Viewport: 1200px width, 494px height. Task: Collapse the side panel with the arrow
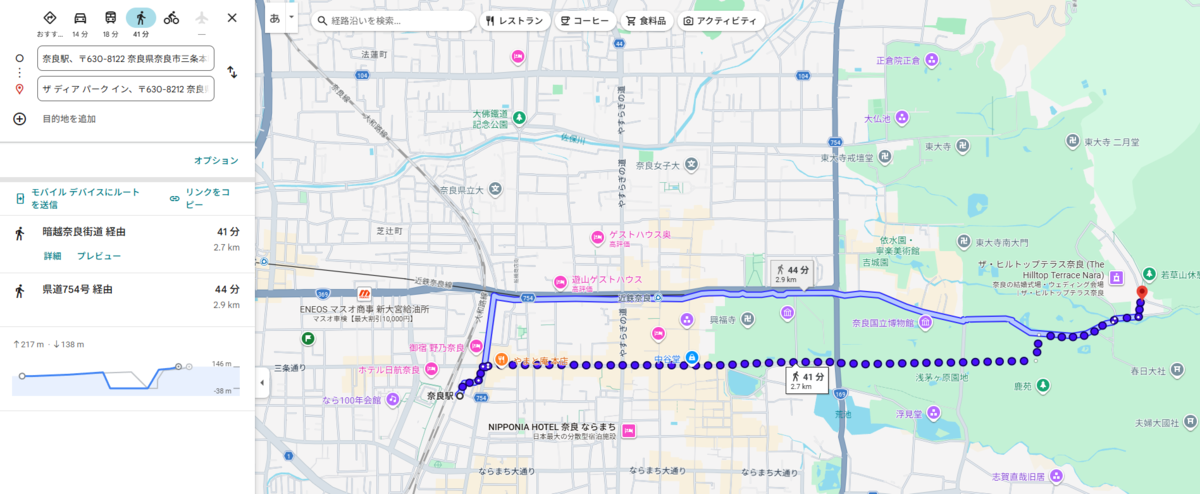point(262,383)
